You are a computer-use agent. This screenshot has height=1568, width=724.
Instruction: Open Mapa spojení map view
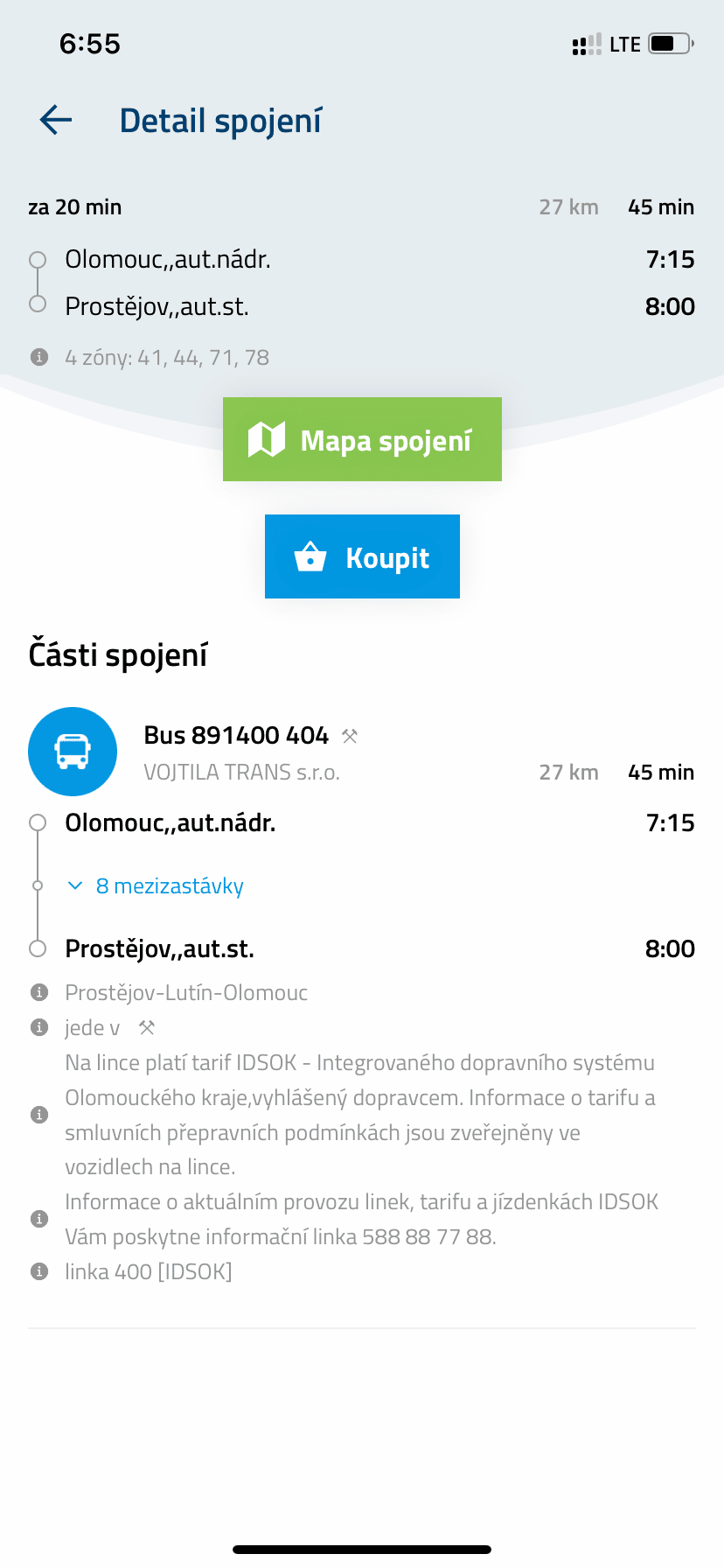coord(362,439)
